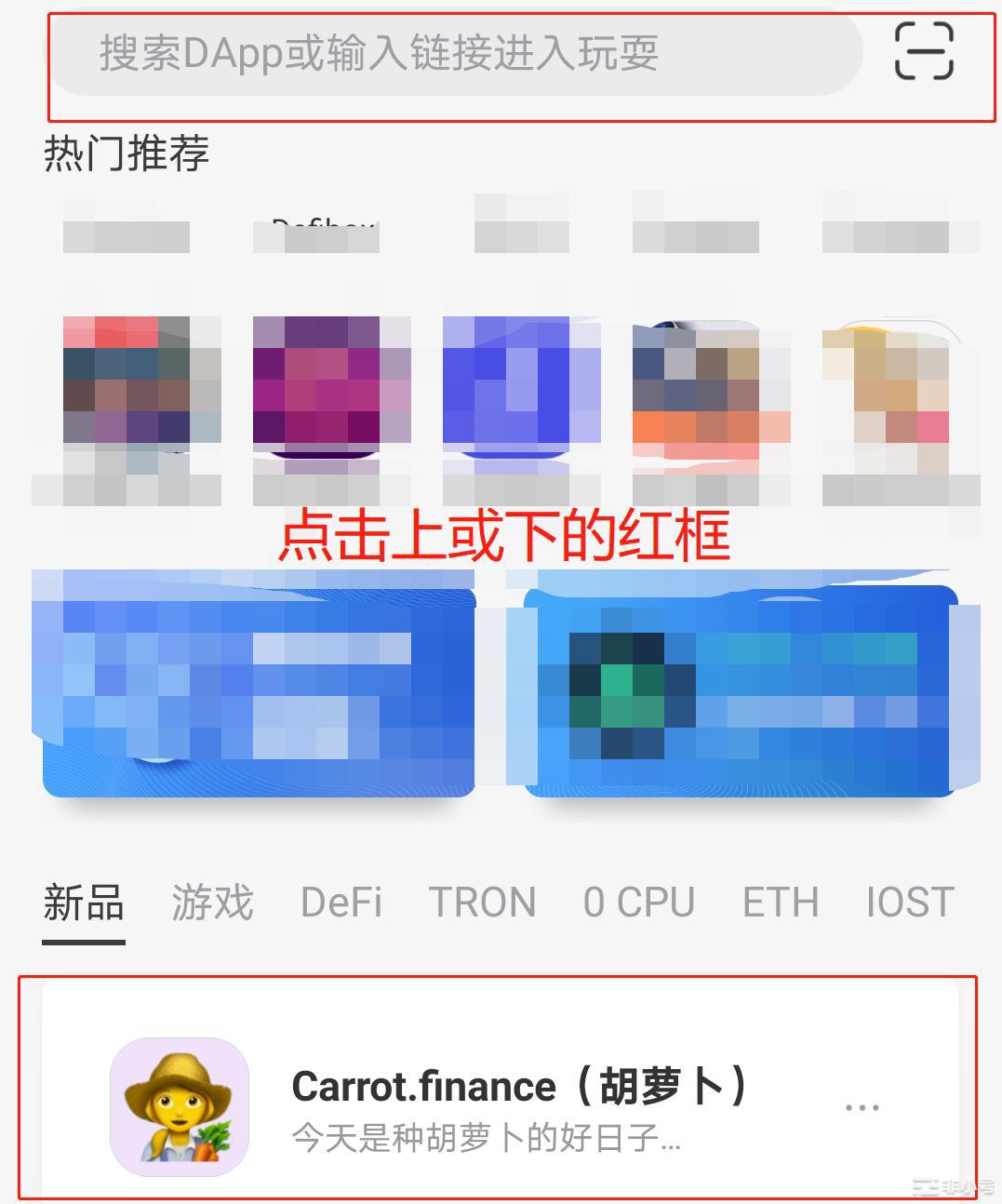Switch to the 0 CPU tab

pos(638,903)
